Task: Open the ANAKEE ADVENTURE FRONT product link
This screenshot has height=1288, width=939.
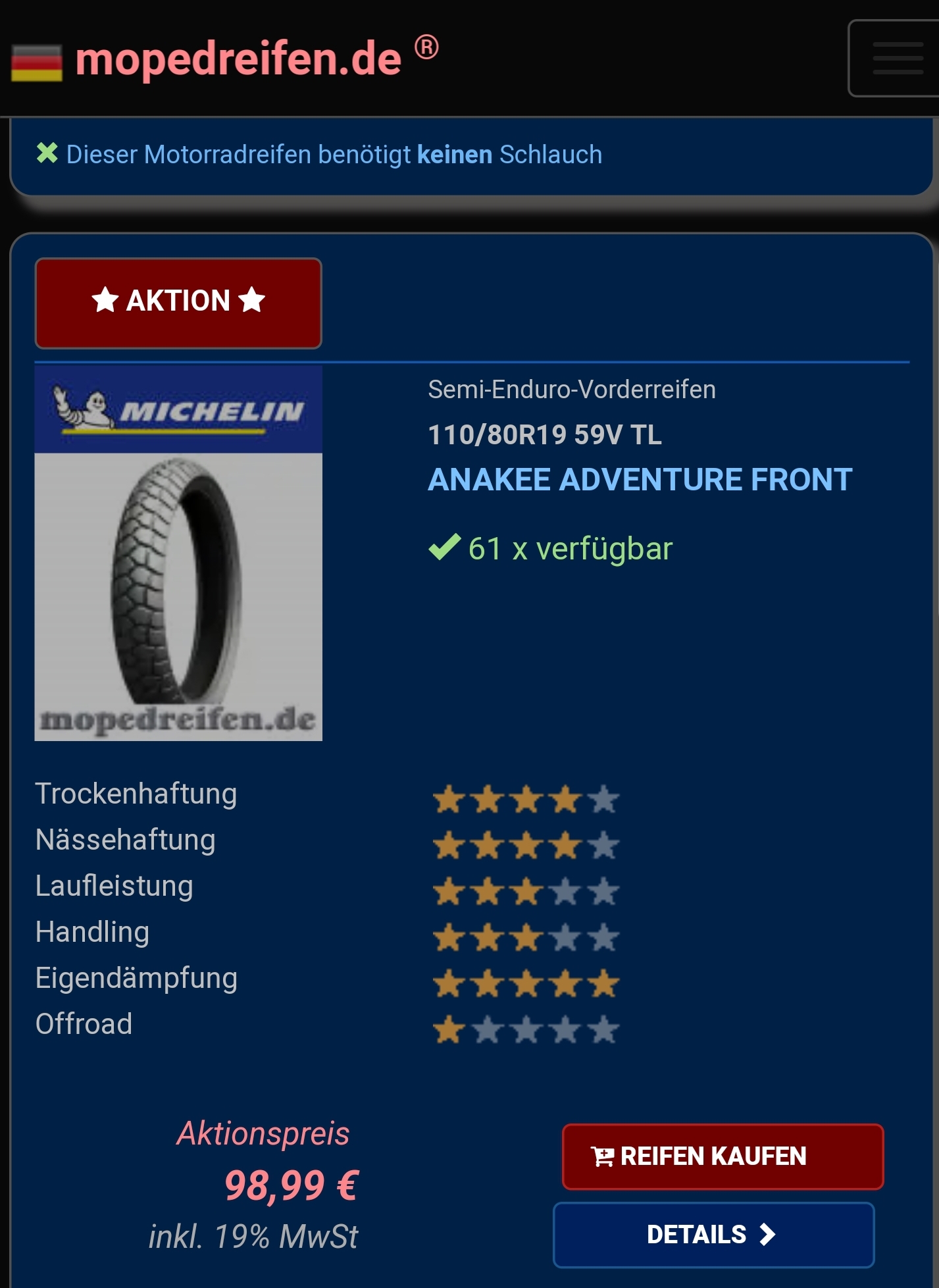Action: click(x=640, y=480)
